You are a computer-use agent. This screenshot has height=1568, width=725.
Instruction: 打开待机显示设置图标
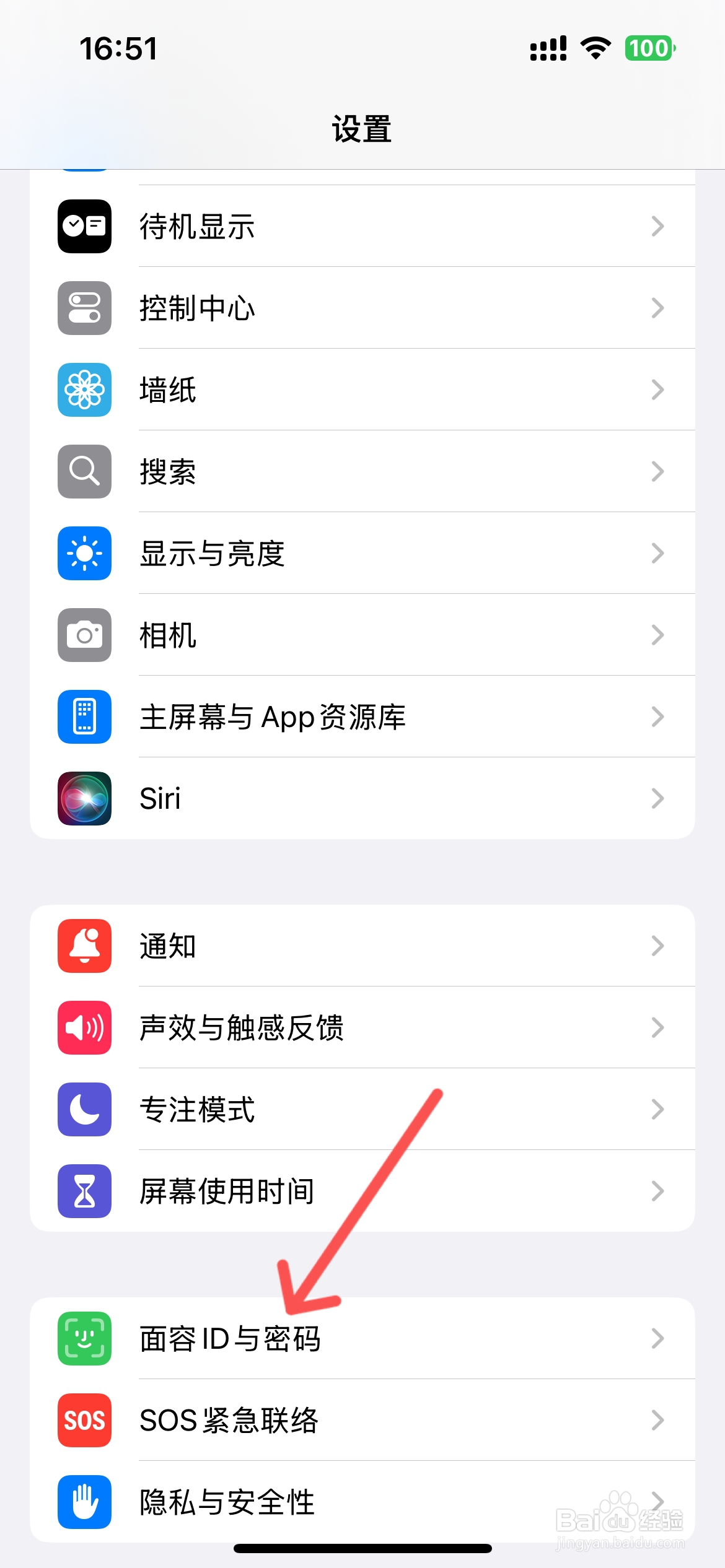point(84,226)
